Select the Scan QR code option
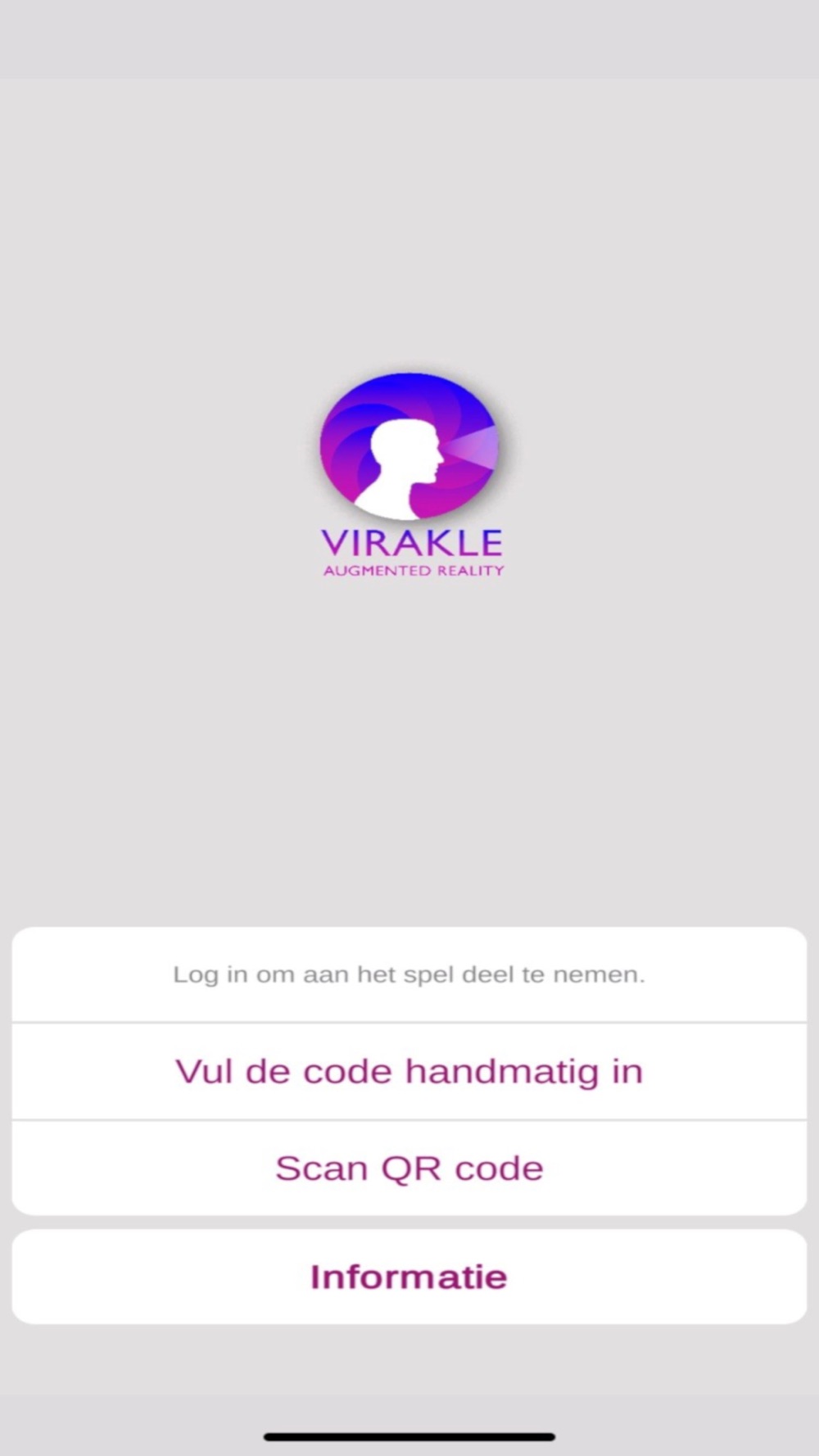Image resolution: width=819 pixels, height=1456 pixels. point(409,1169)
